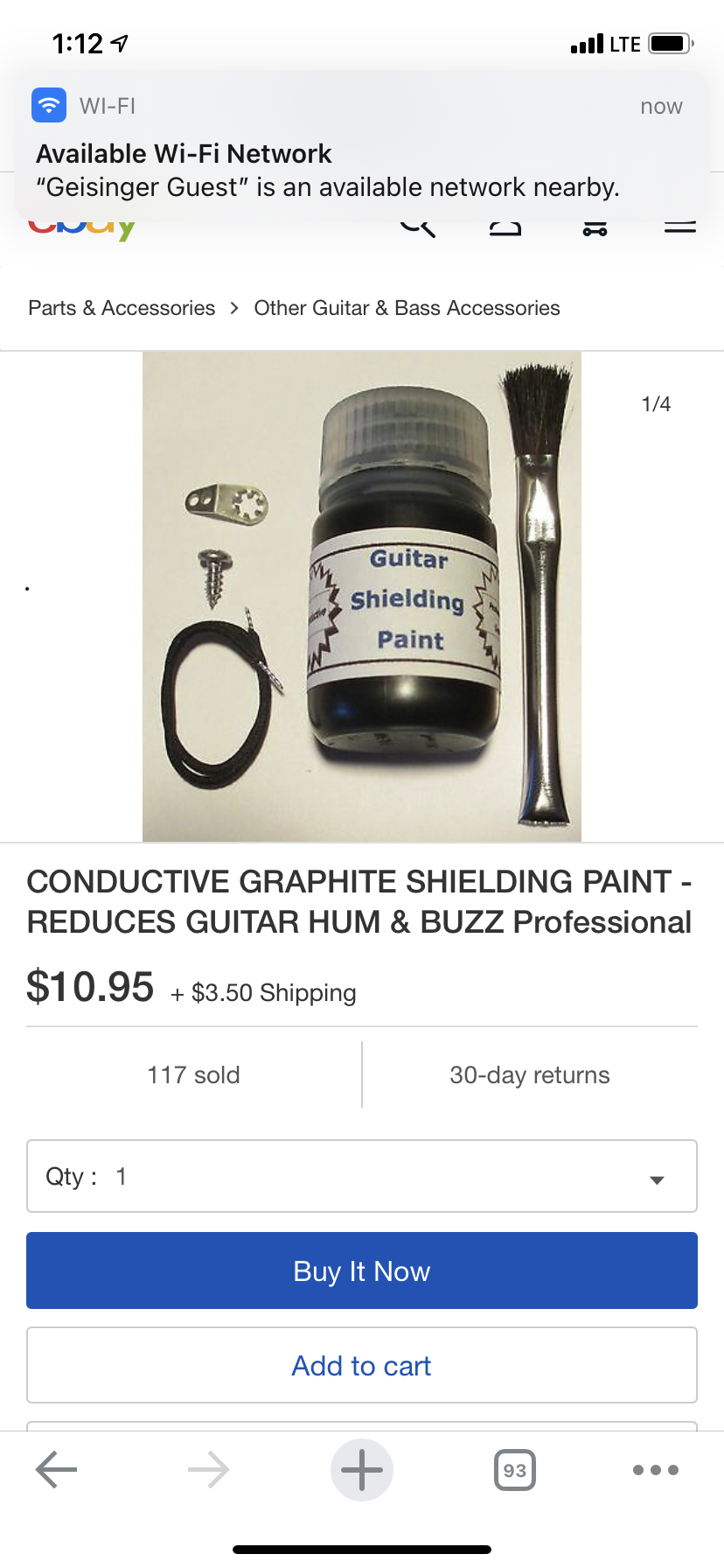Image resolution: width=724 pixels, height=1568 pixels.
Task: Open the browser overflow menu
Action: click(656, 1470)
